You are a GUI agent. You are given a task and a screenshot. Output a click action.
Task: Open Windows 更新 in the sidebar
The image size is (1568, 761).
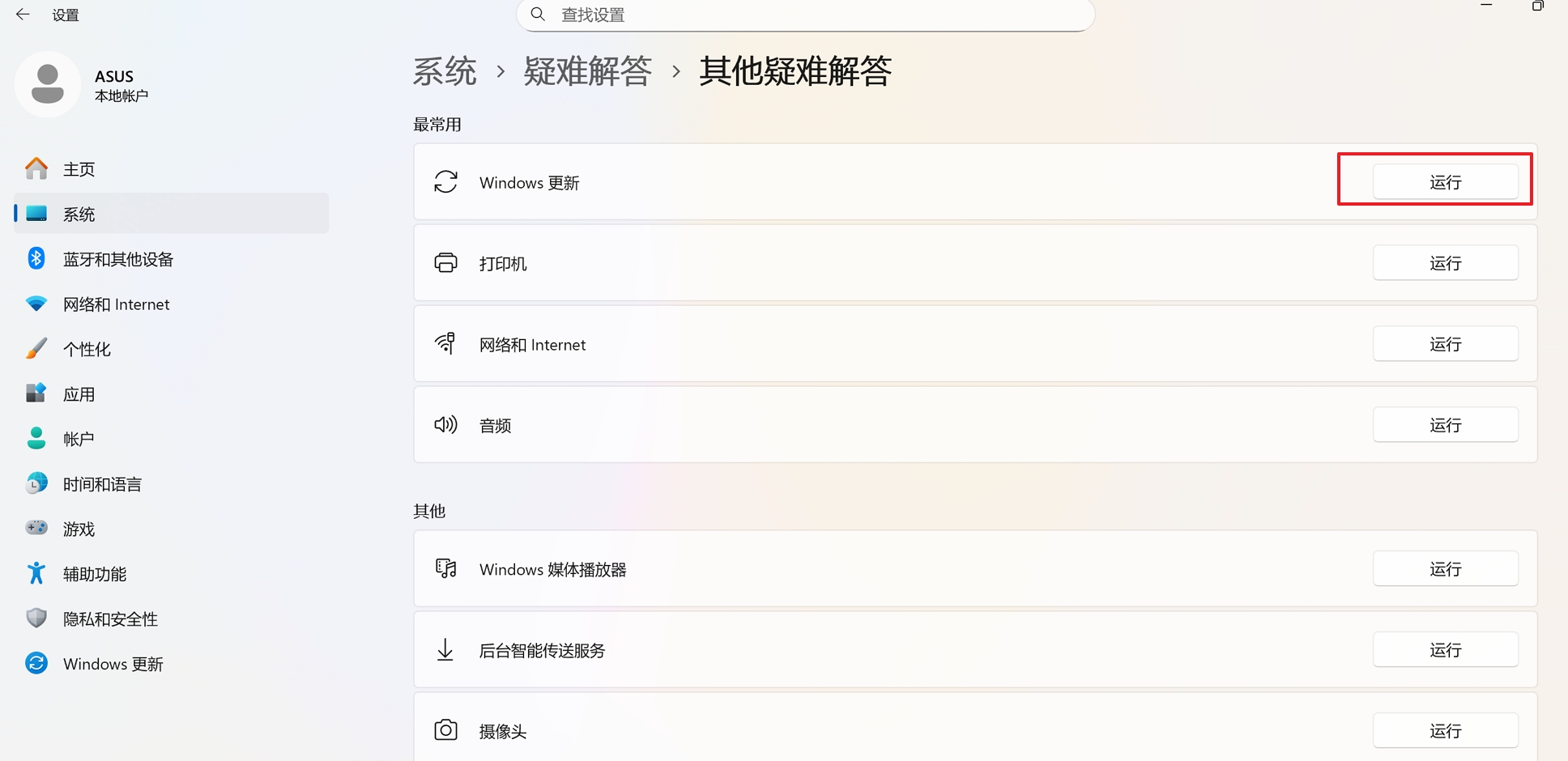tap(113, 664)
